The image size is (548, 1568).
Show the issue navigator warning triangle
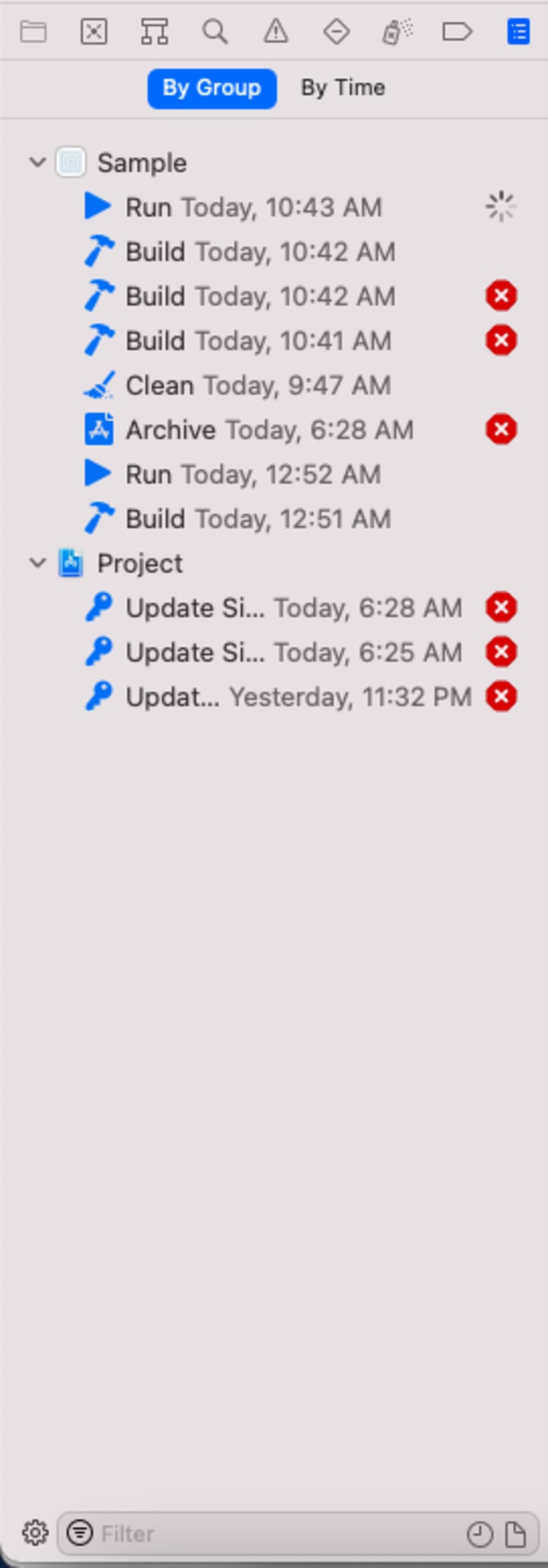tap(276, 32)
